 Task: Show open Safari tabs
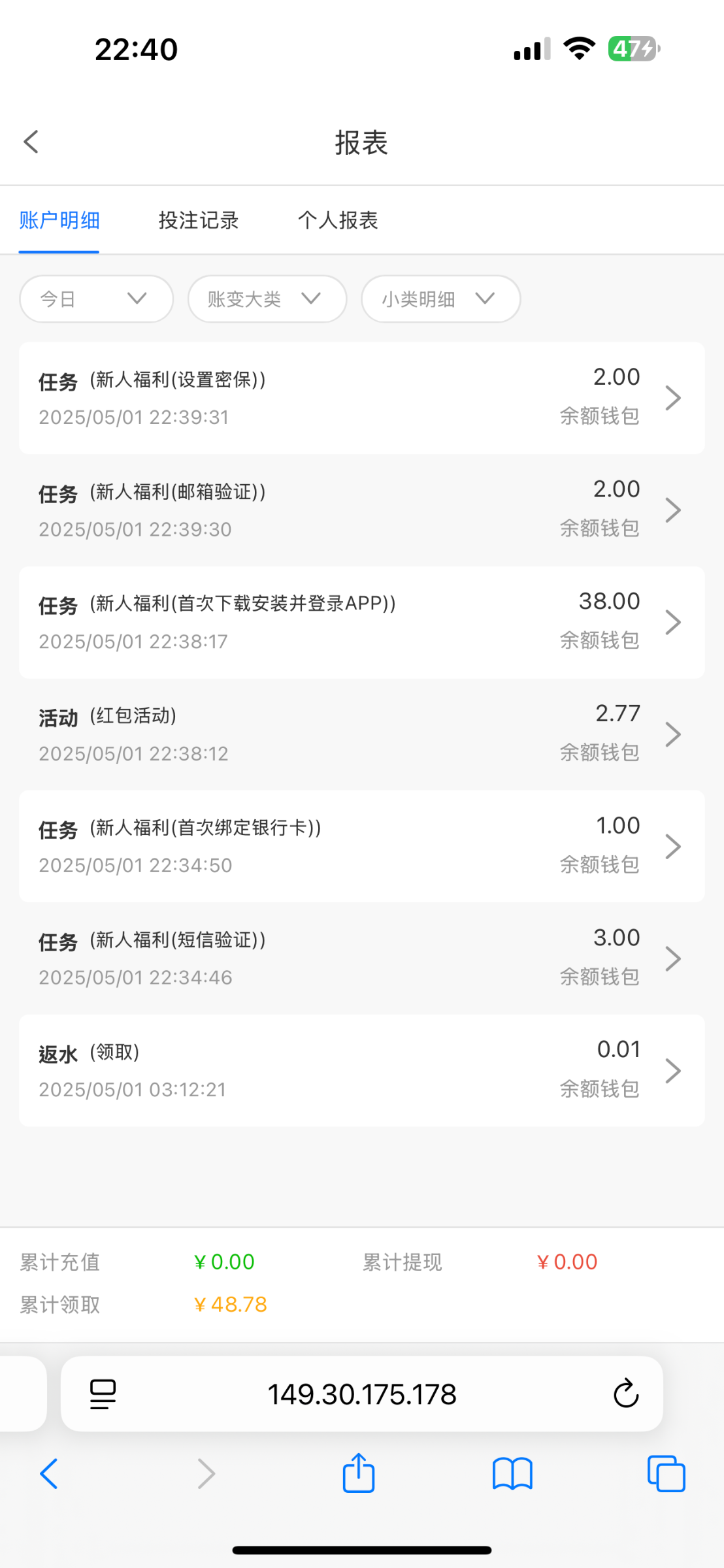coord(666,1474)
